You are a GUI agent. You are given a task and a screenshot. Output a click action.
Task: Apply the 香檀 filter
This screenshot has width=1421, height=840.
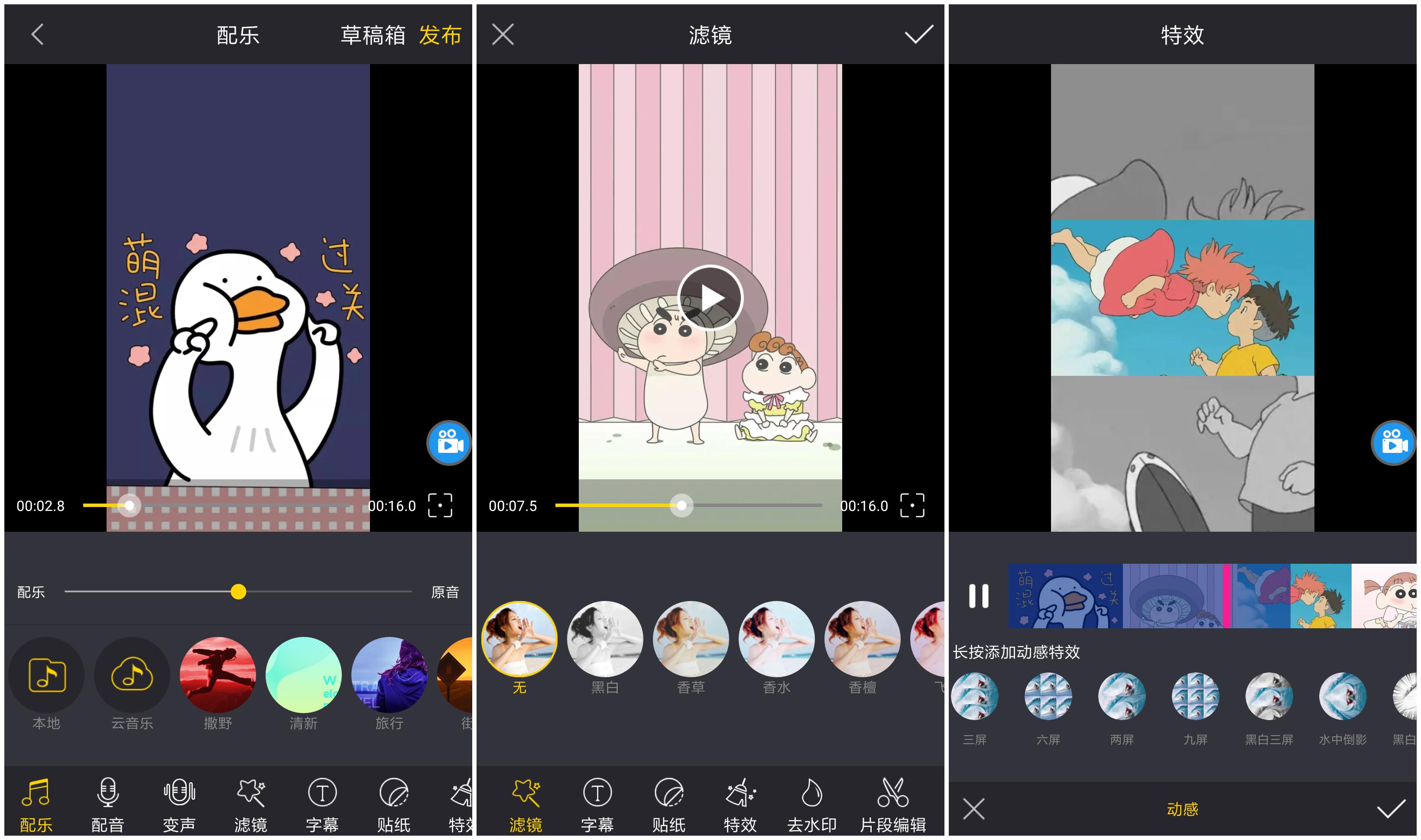[x=862, y=640]
